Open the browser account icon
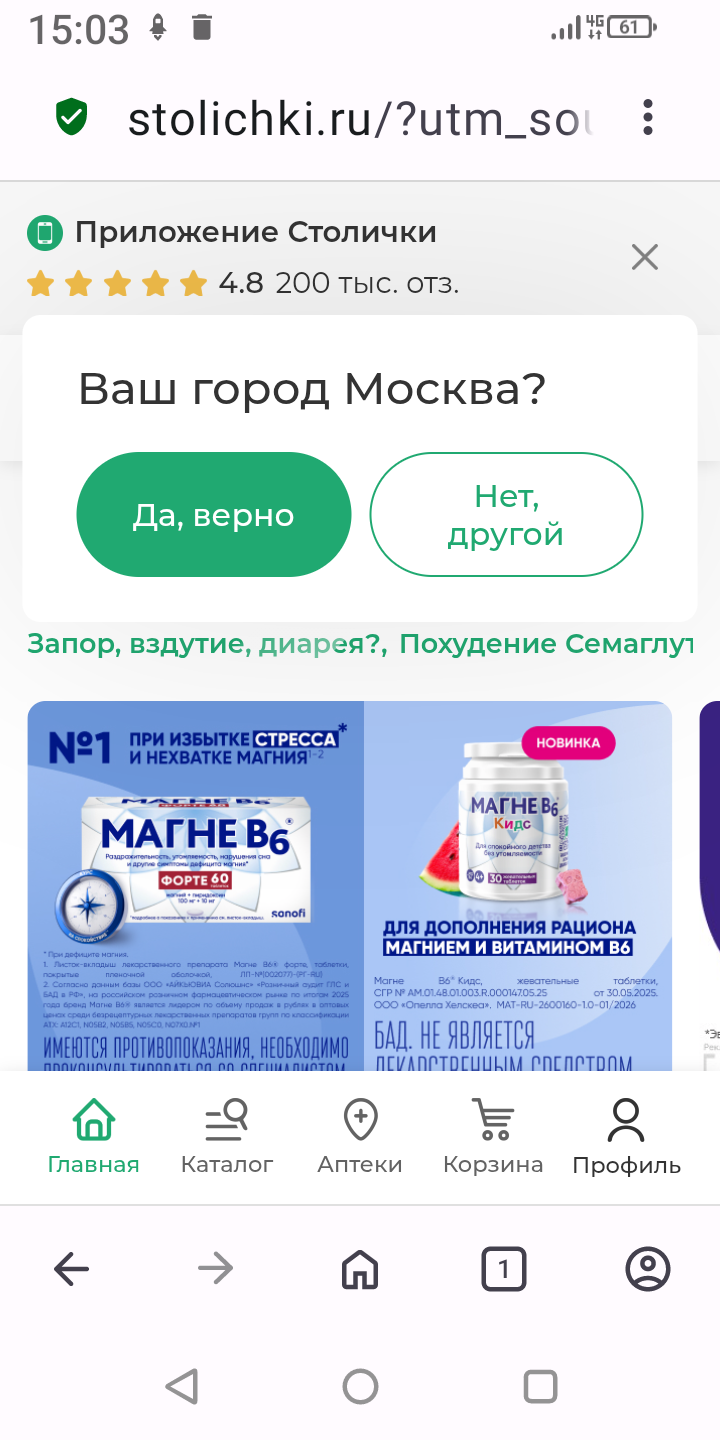The width and height of the screenshot is (720, 1440). 648,1270
